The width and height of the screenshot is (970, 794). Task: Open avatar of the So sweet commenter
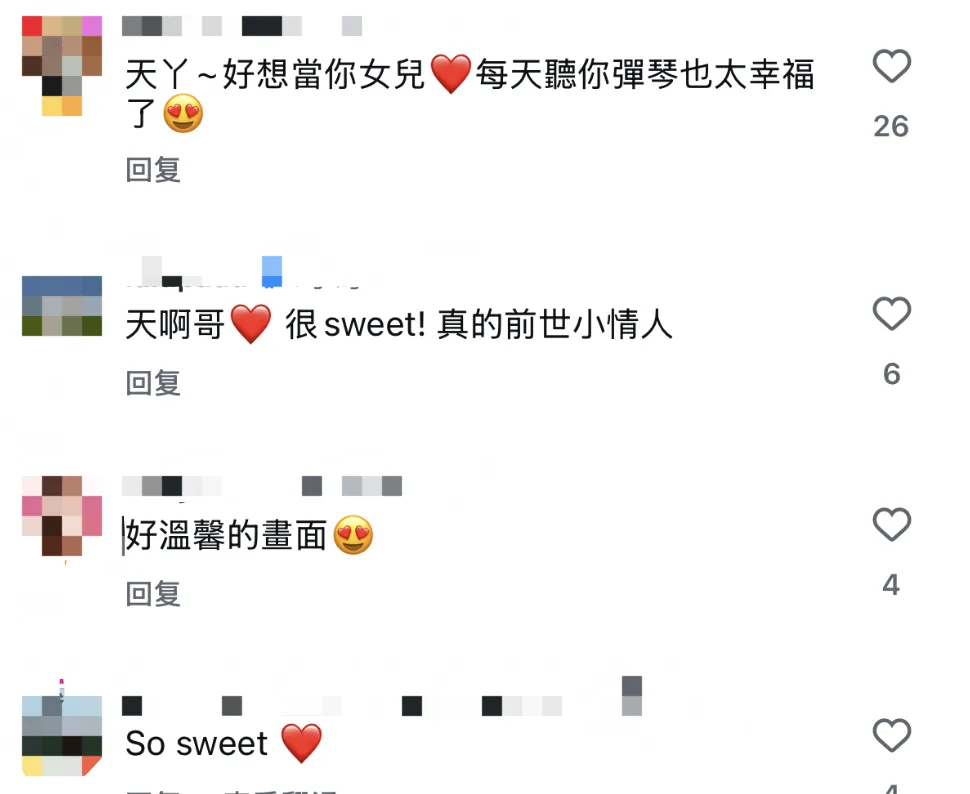(62, 736)
